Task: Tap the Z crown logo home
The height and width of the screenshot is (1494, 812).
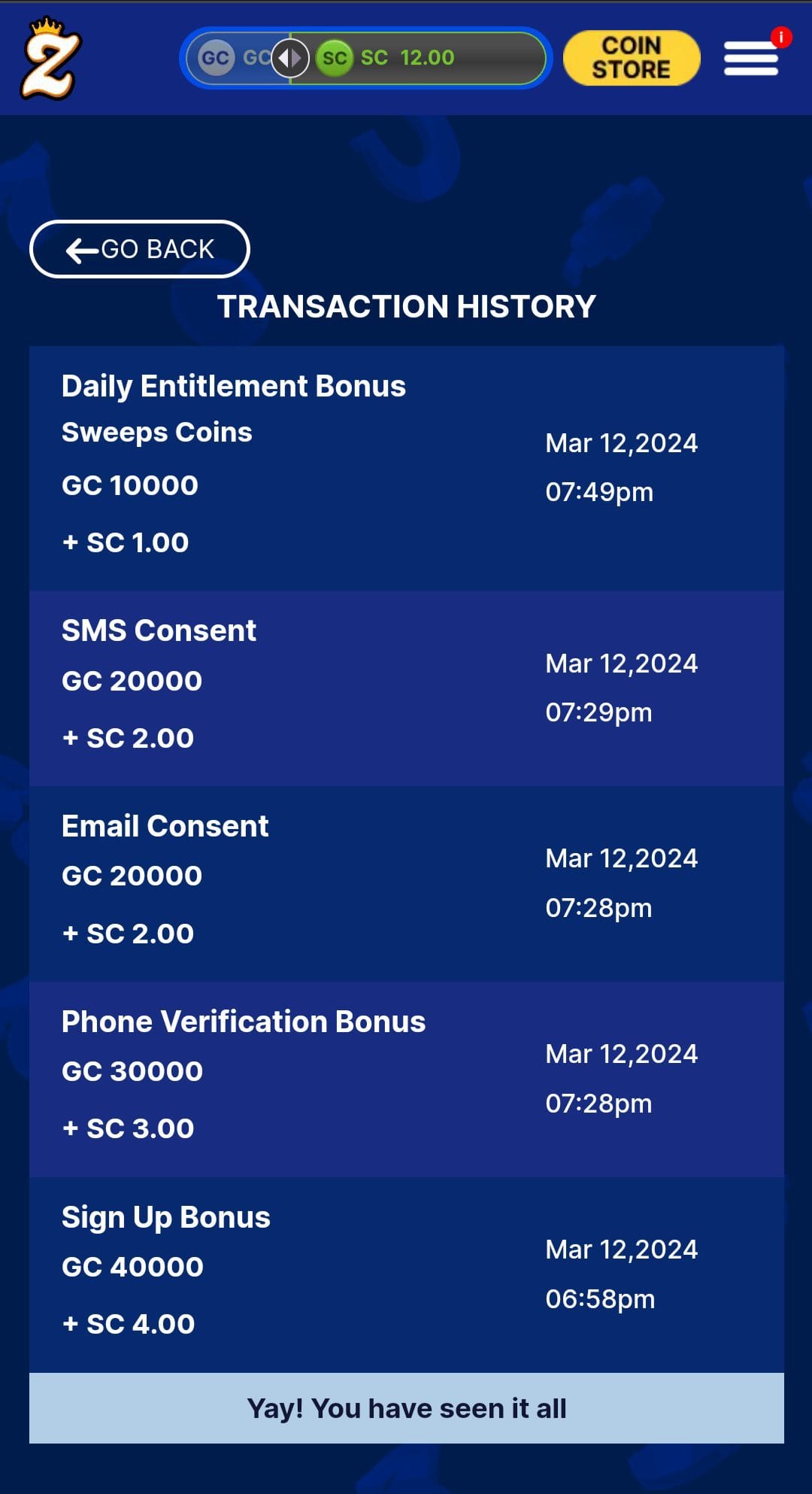Action: pos(50,60)
